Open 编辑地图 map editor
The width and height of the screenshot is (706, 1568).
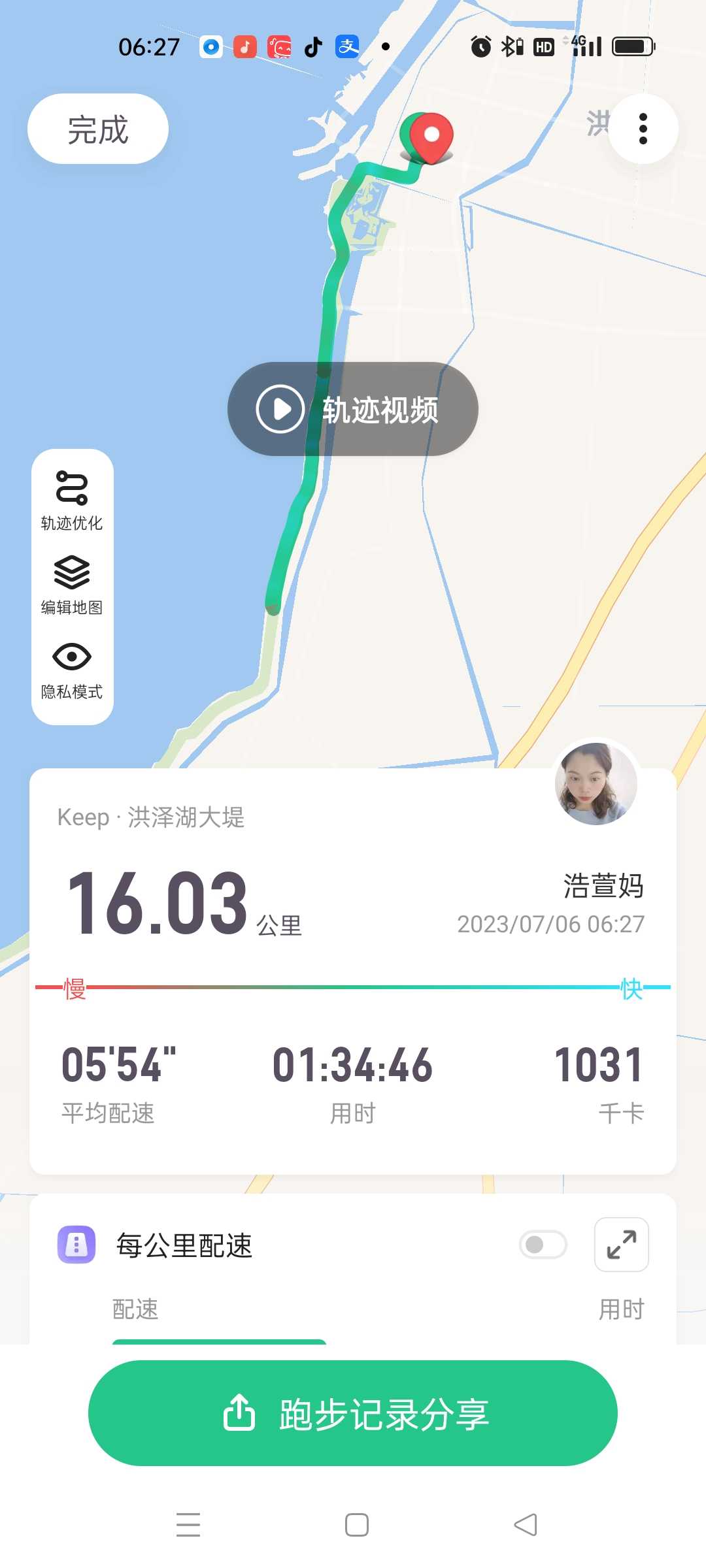(x=72, y=585)
